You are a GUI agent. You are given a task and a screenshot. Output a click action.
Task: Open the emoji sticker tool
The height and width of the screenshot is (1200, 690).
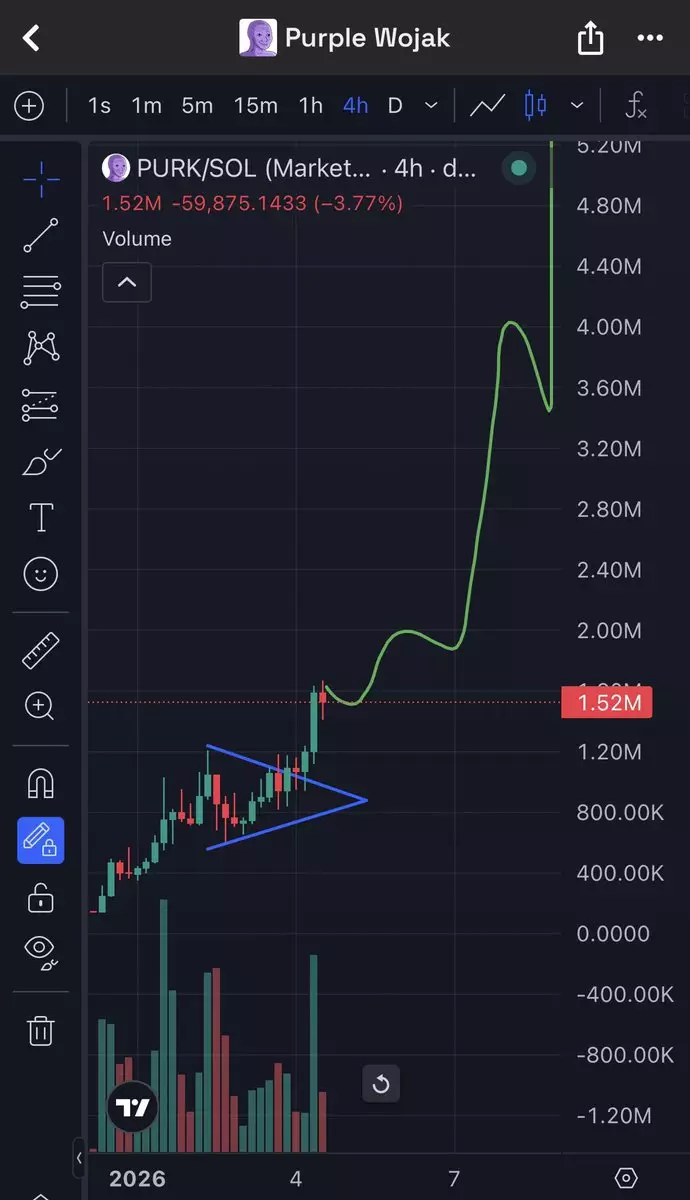click(x=40, y=574)
